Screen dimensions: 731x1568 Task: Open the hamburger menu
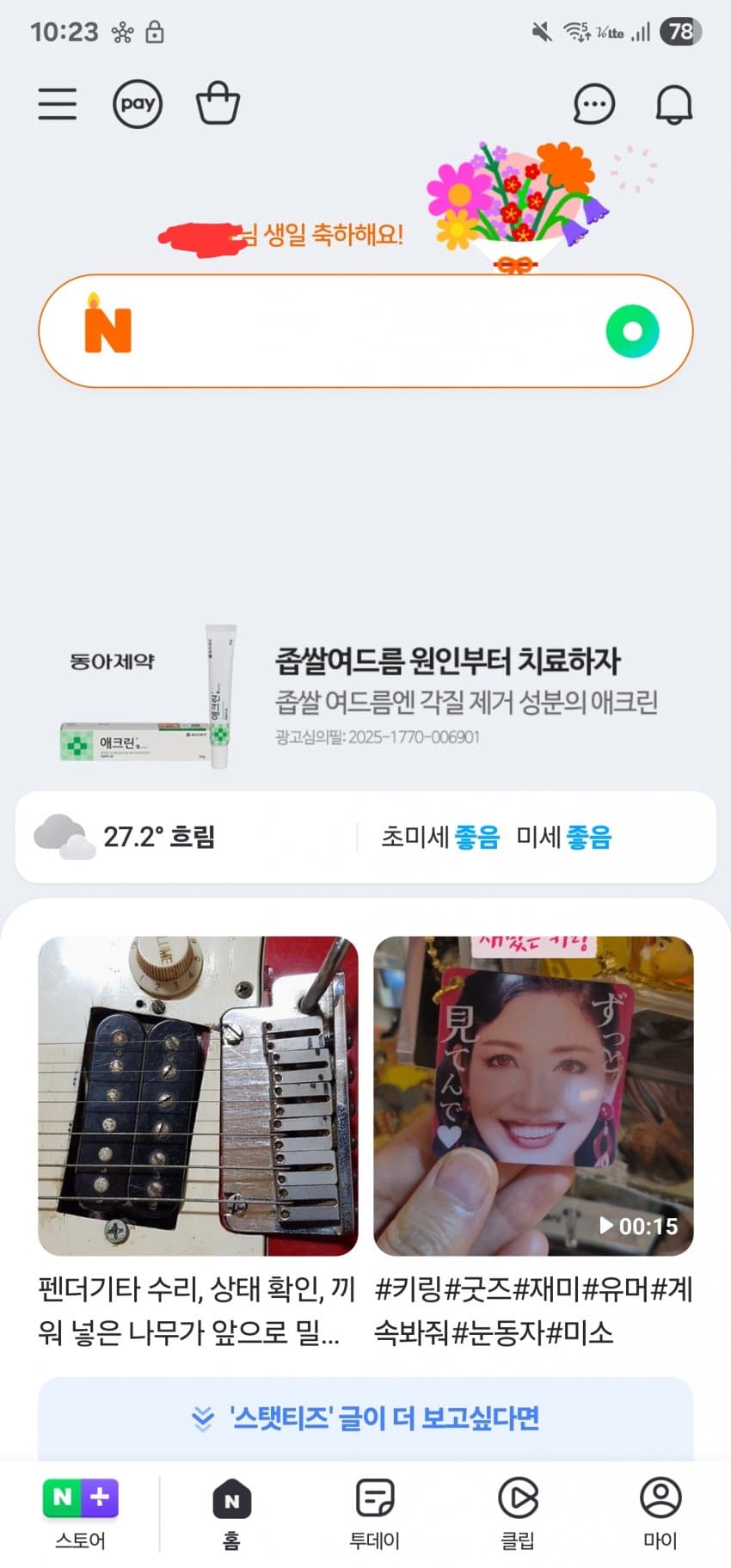(x=58, y=104)
